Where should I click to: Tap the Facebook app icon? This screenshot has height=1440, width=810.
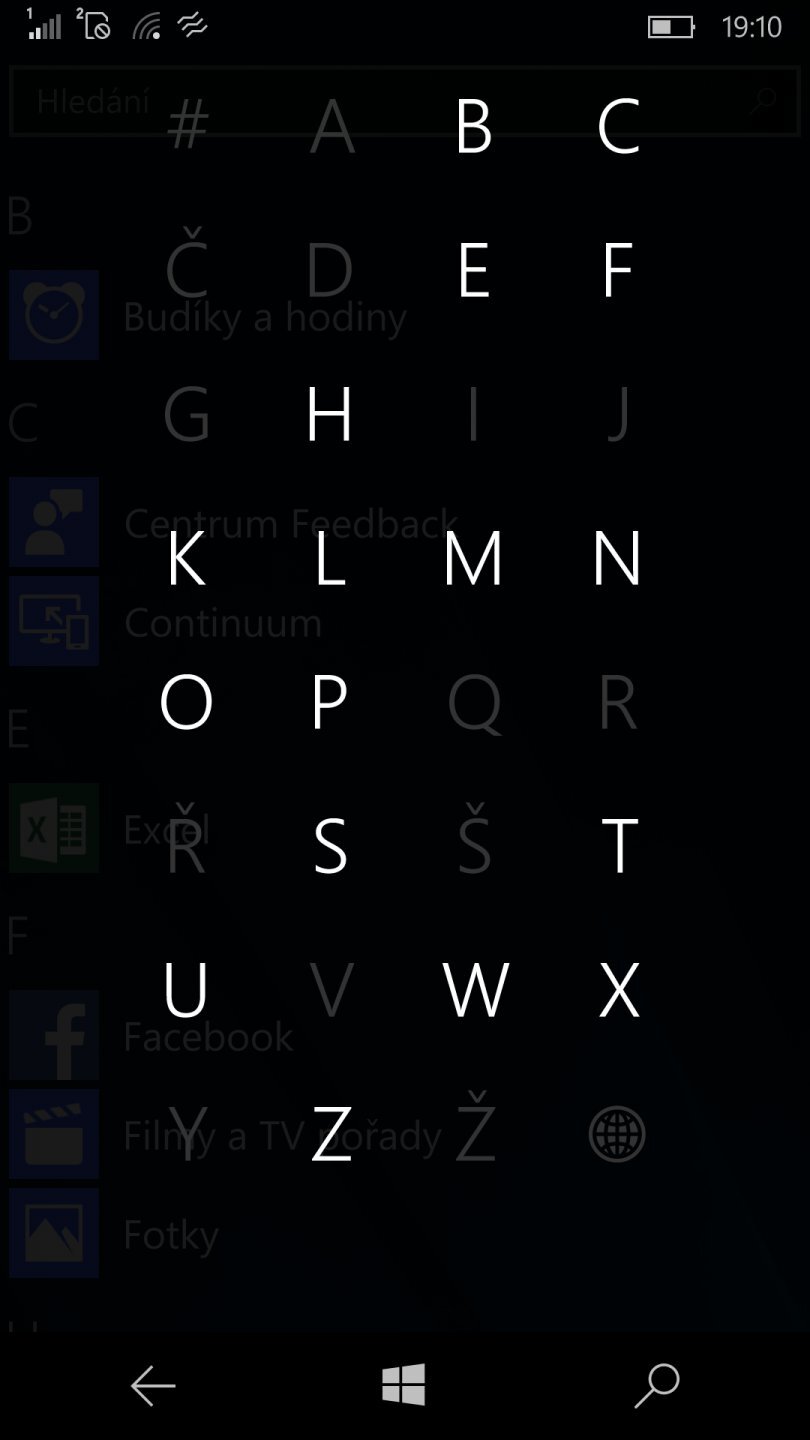[x=54, y=1035]
